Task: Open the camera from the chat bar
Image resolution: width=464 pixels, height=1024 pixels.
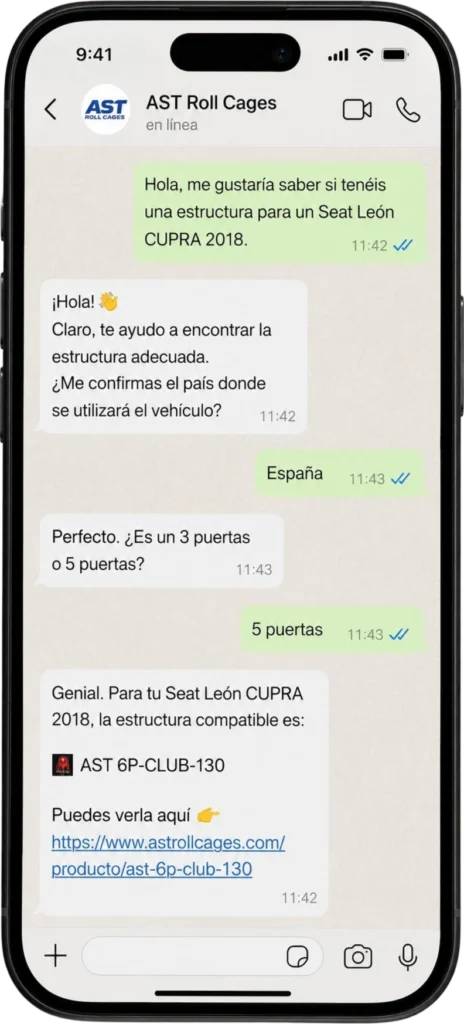Action: coord(357,957)
